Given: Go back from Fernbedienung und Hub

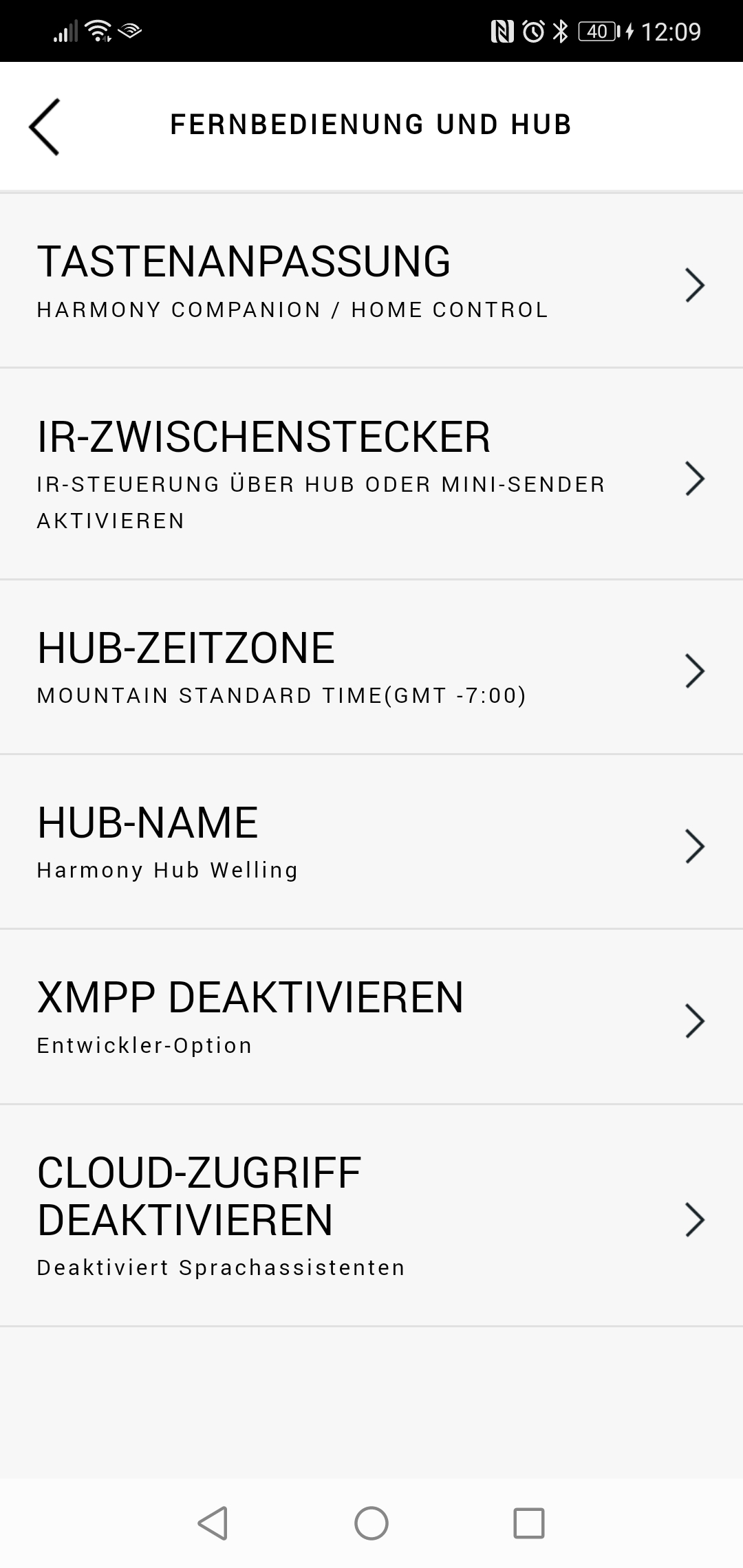Looking at the screenshot, I should point(44,127).
